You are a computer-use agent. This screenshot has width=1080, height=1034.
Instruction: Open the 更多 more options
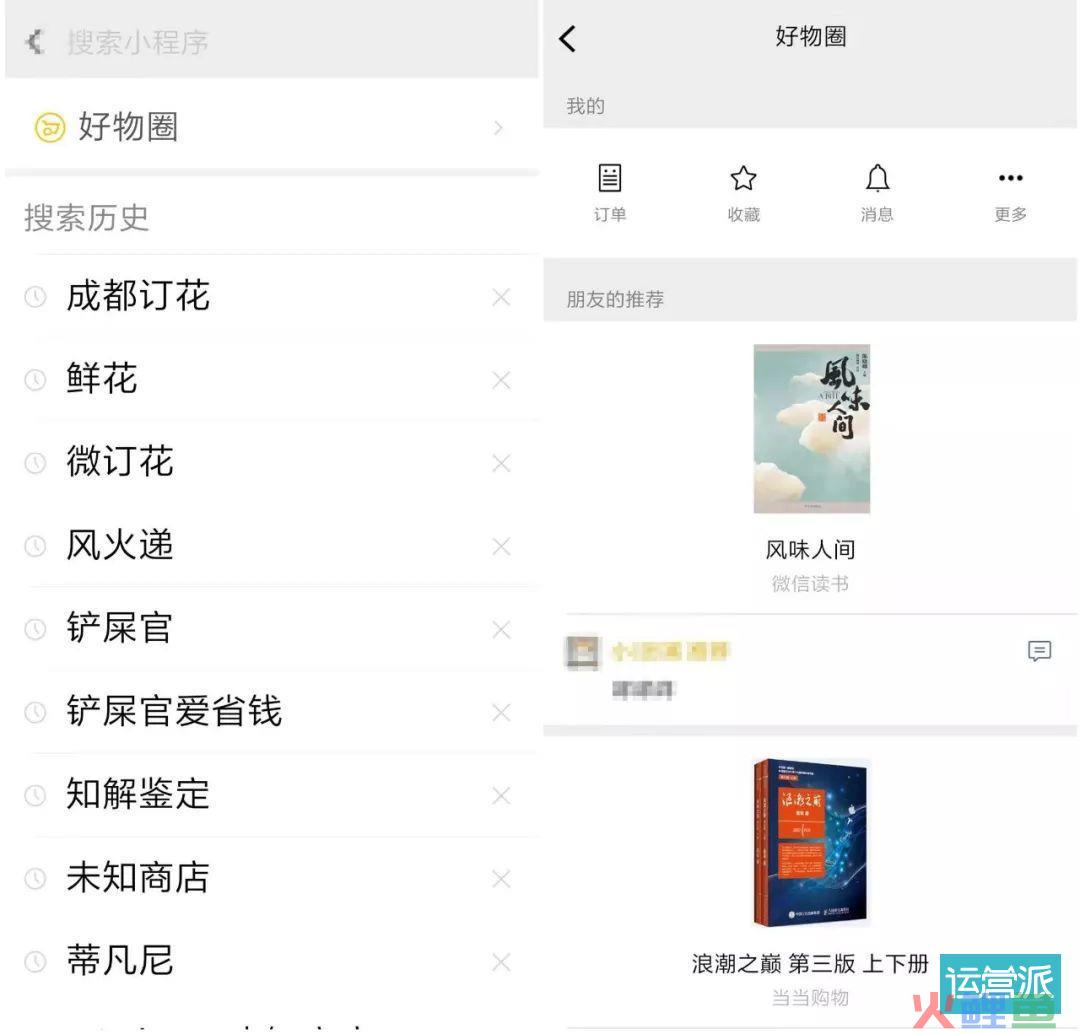point(1010,192)
